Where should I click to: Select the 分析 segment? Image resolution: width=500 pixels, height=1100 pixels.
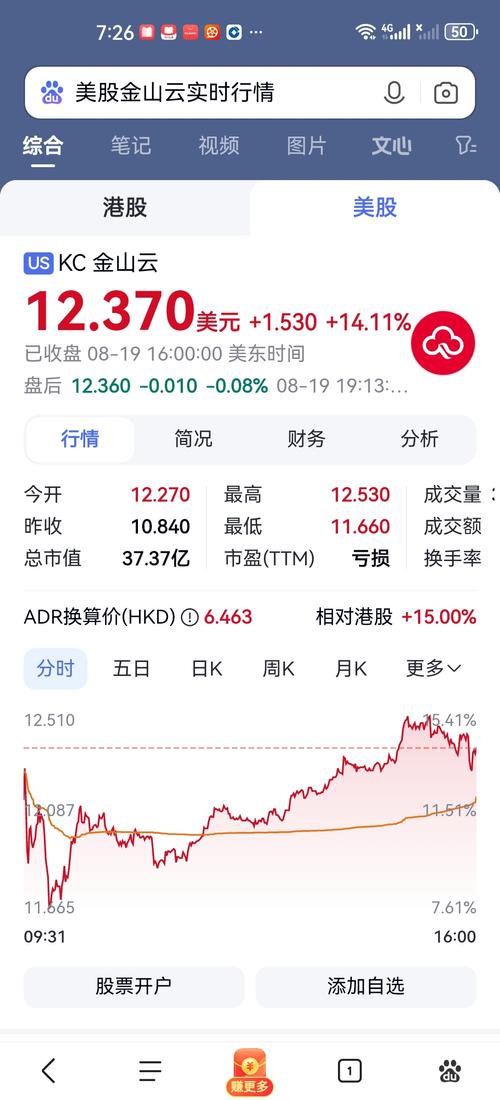[419, 439]
